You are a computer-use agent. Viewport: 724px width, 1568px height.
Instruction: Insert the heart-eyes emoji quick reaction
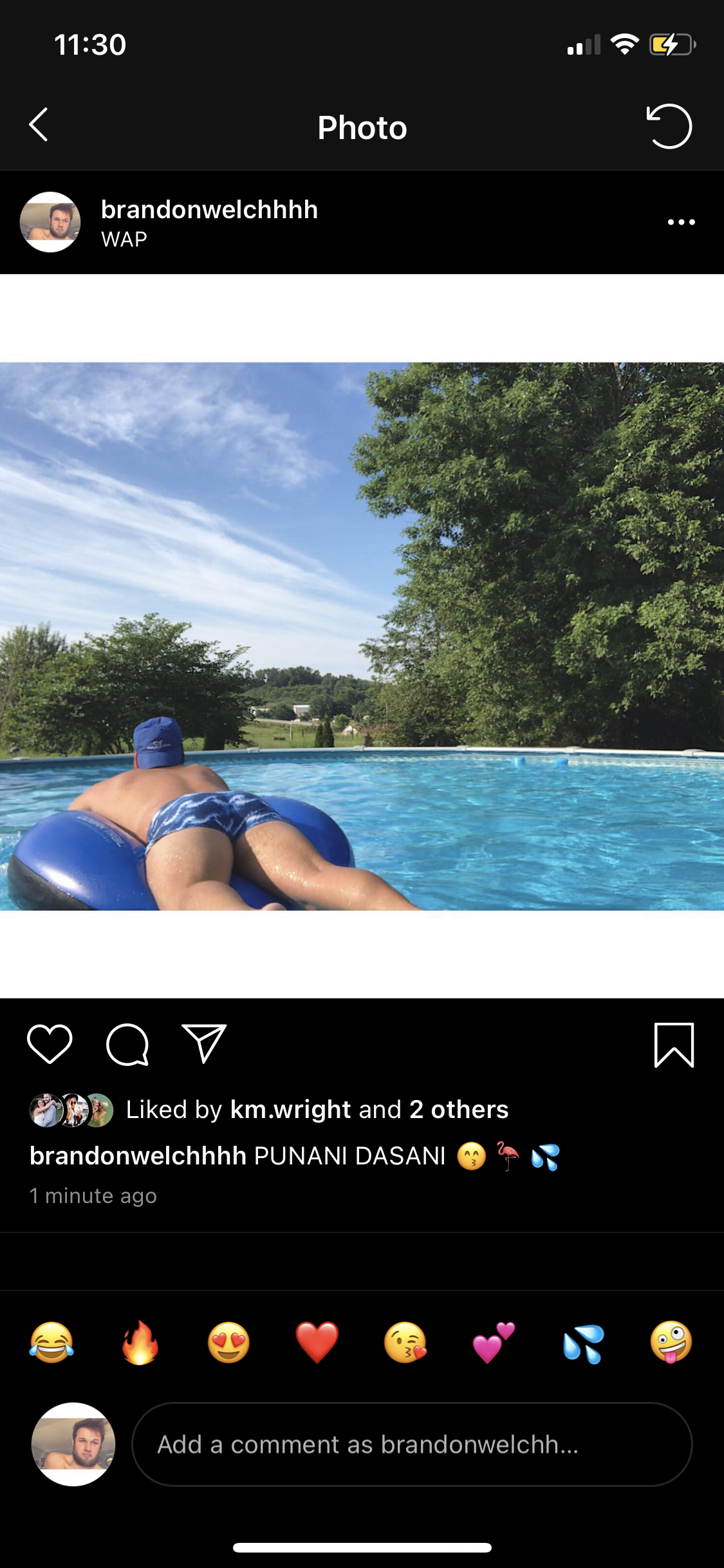coord(228,1343)
